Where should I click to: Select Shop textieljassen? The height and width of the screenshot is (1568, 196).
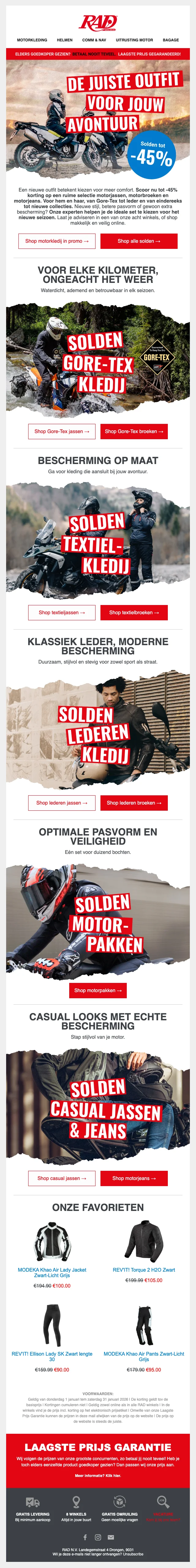(x=62, y=612)
